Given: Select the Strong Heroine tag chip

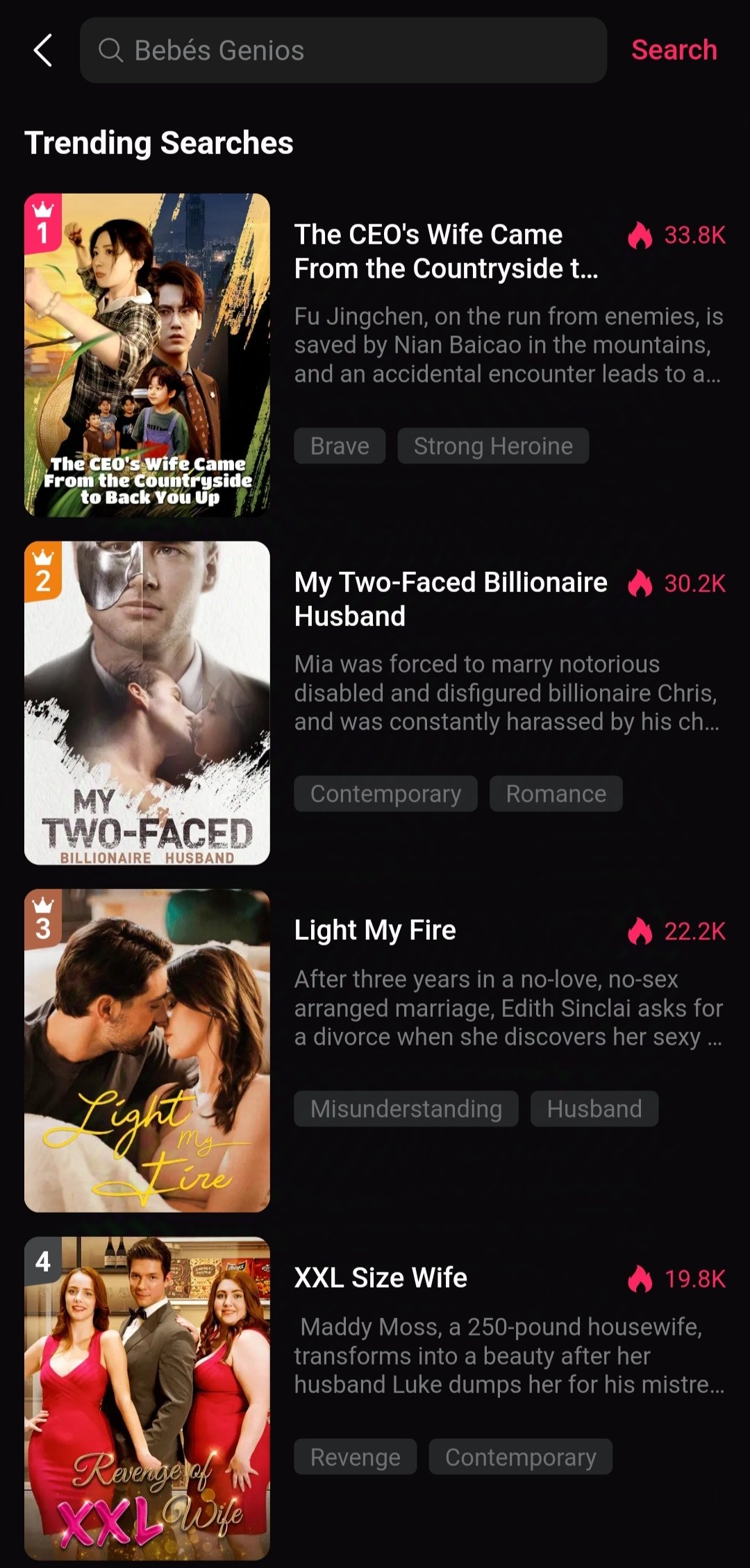Looking at the screenshot, I should click(x=493, y=446).
